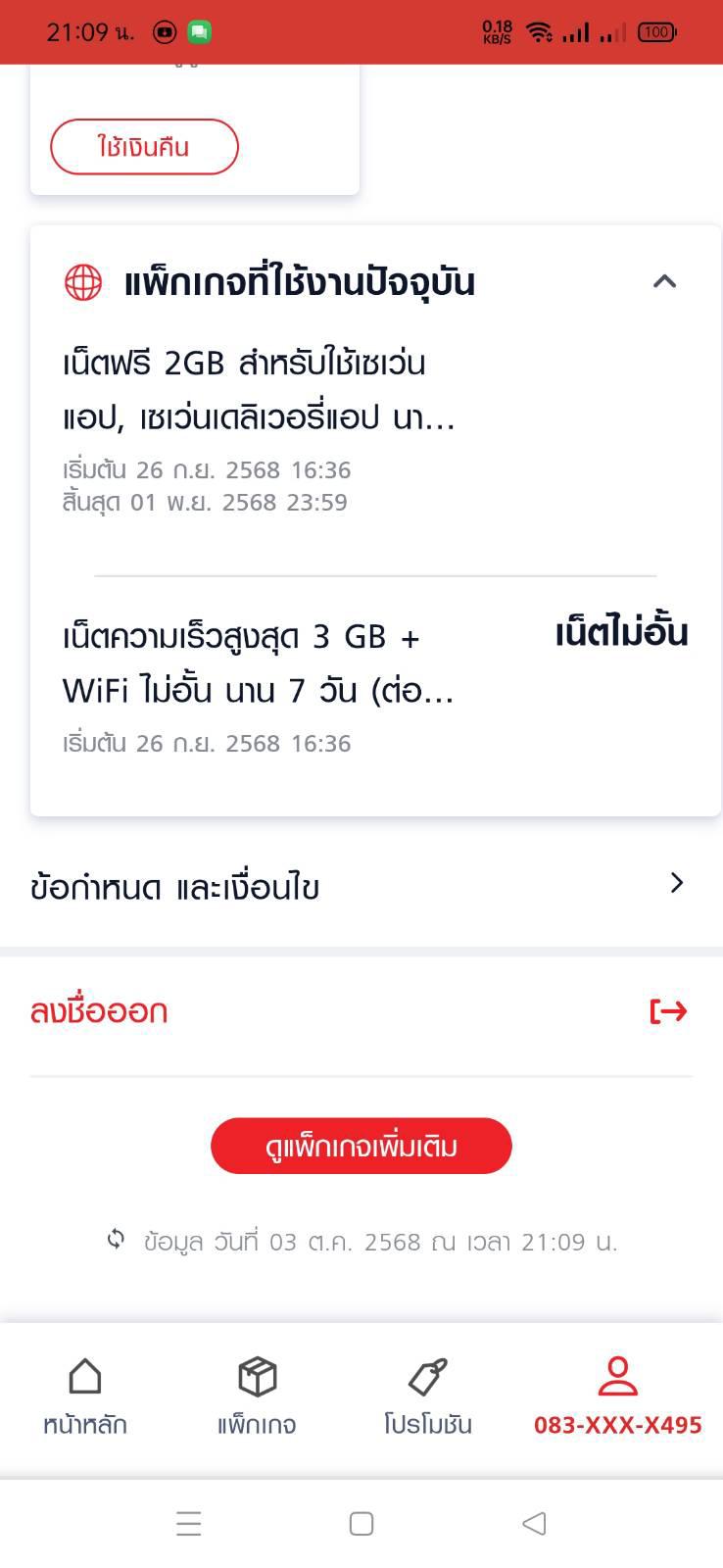Image resolution: width=723 pixels, height=1568 pixels.
Task: Go to the หน้าหลัก tab
Action: click(x=85, y=1396)
